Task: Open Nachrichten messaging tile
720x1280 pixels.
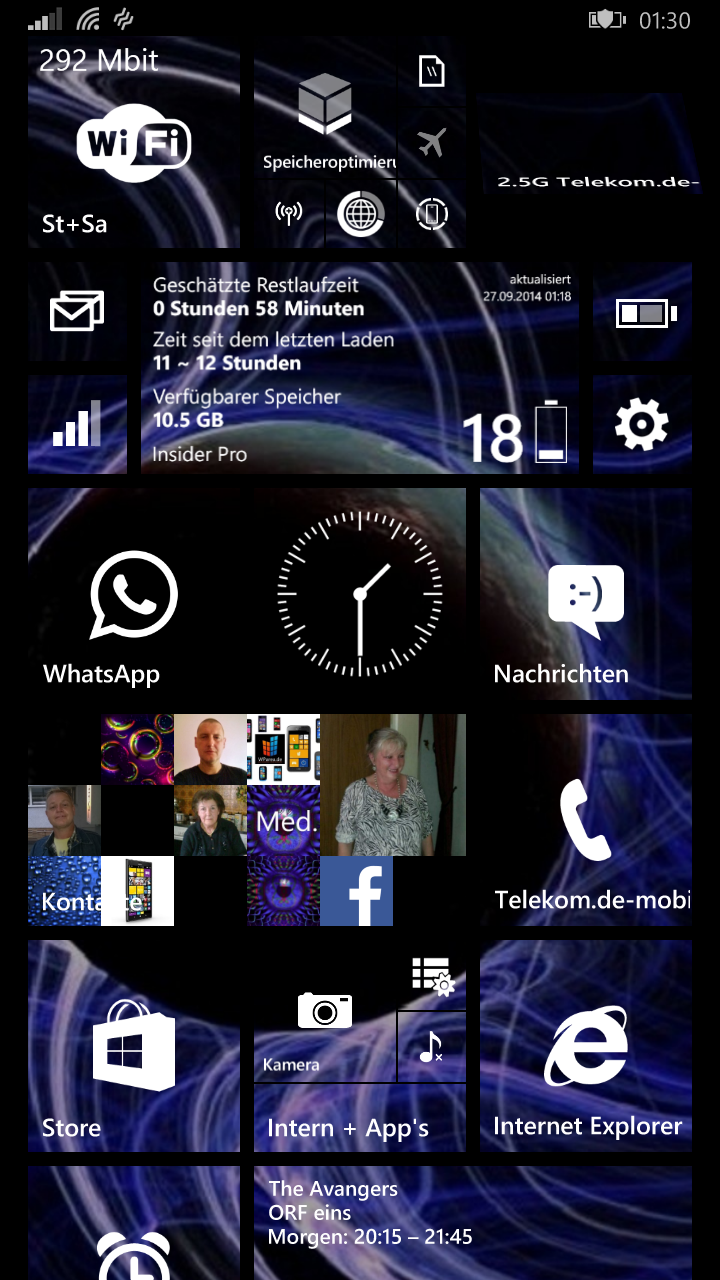Action: point(586,594)
